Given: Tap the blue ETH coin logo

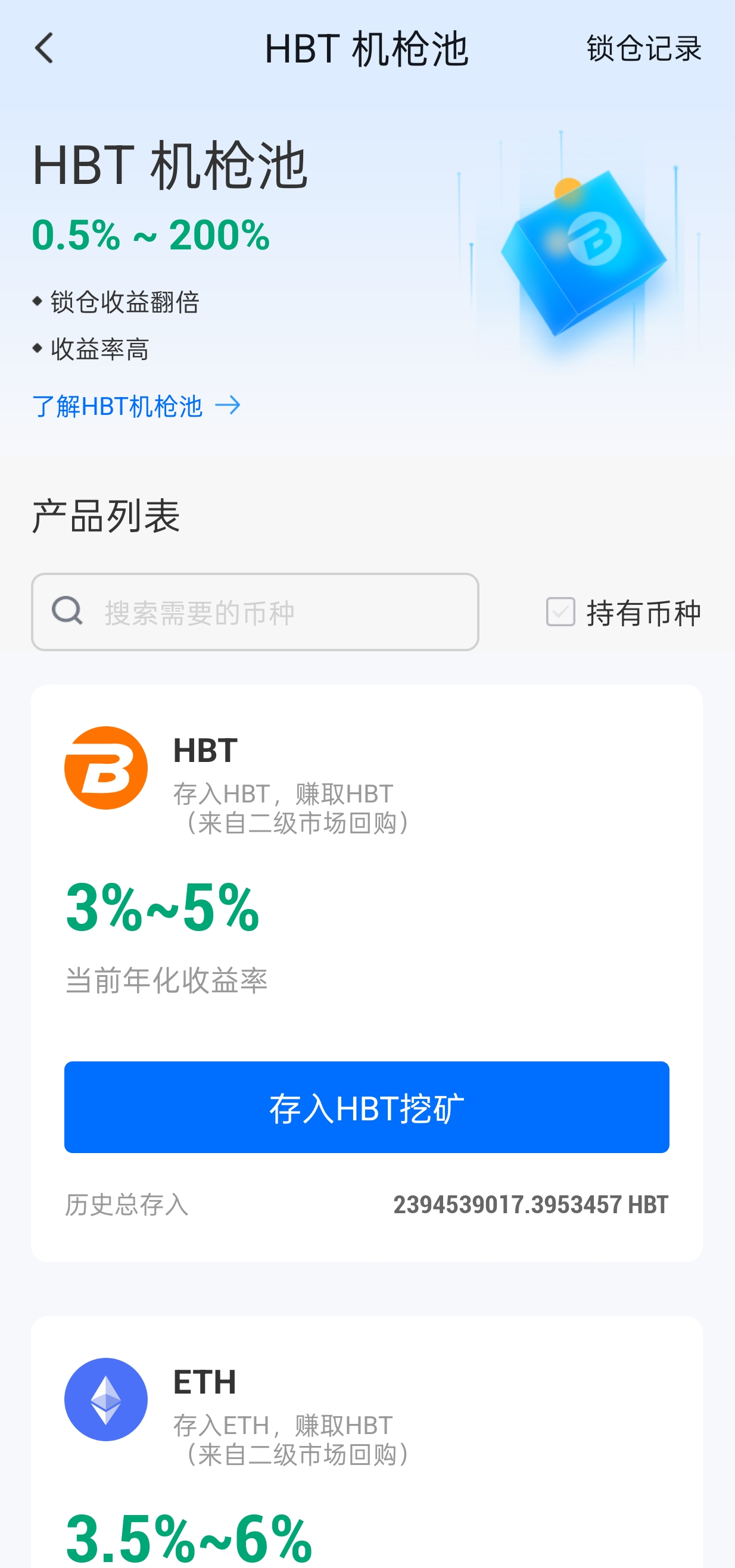Looking at the screenshot, I should click(106, 1400).
